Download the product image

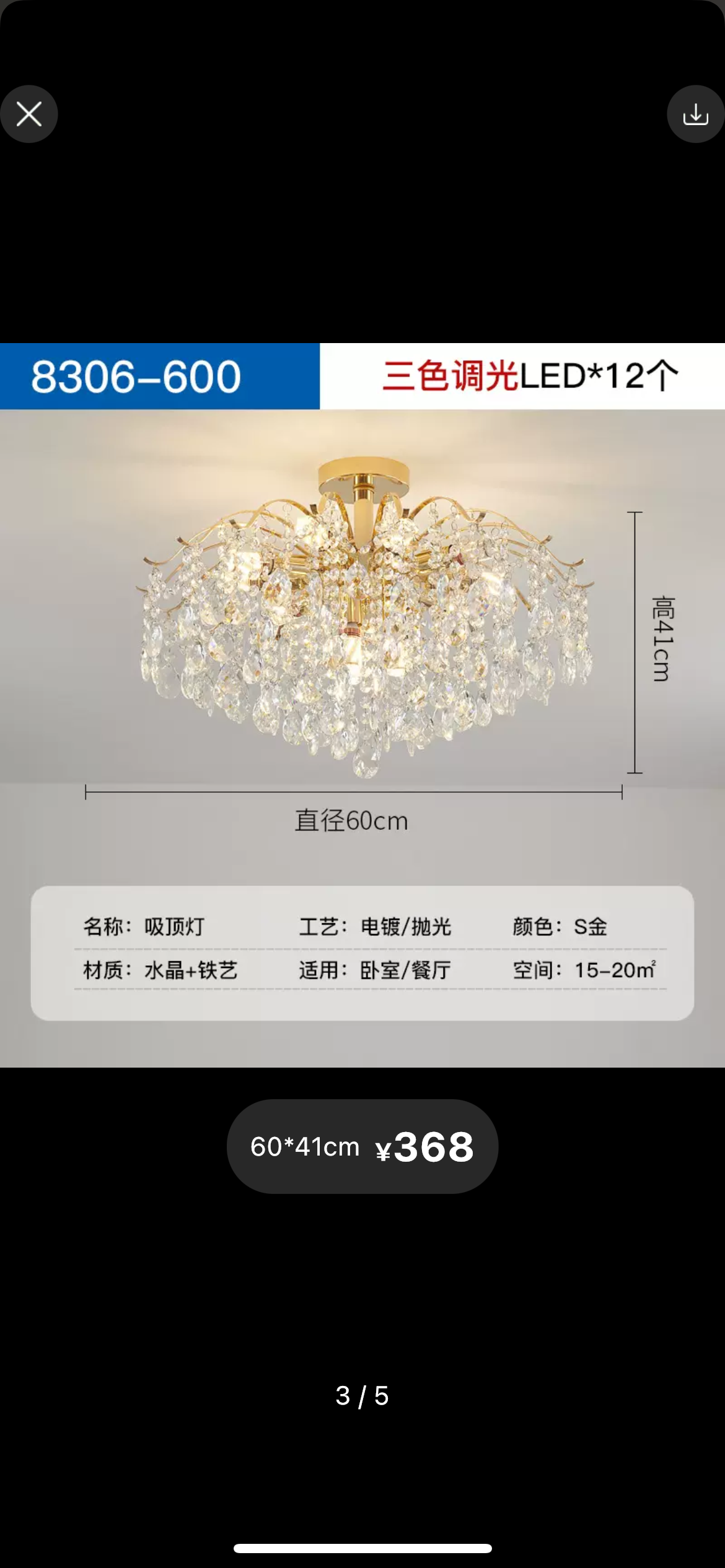695,114
